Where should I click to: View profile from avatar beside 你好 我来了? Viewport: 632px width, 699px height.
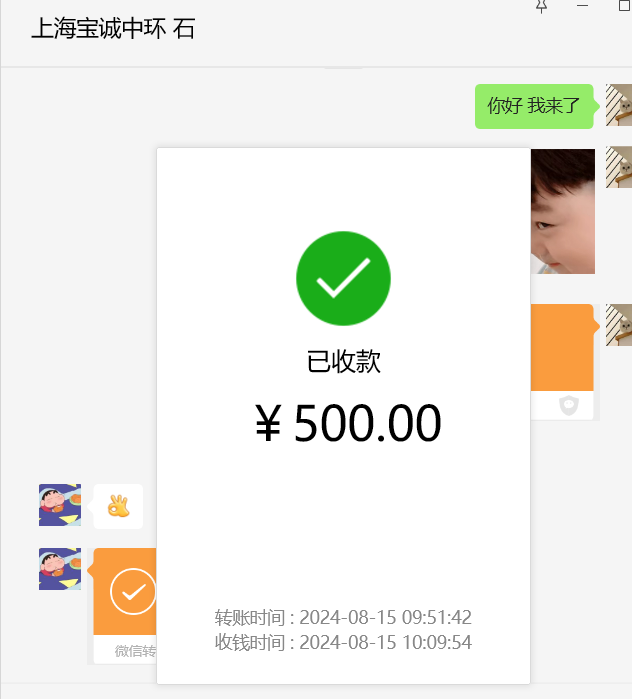click(x=618, y=105)
